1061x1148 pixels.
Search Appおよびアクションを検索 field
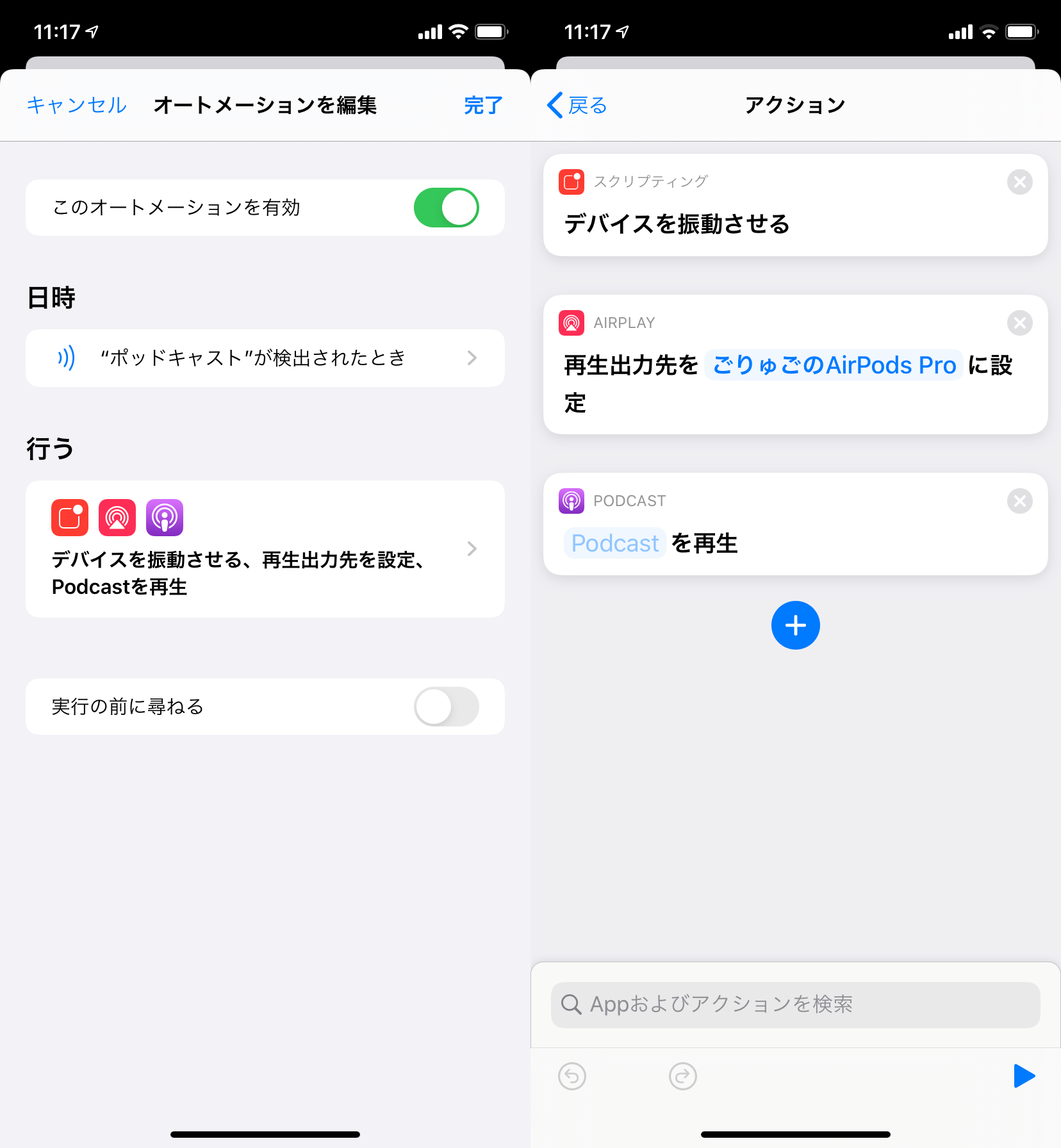click(795, 1004)
